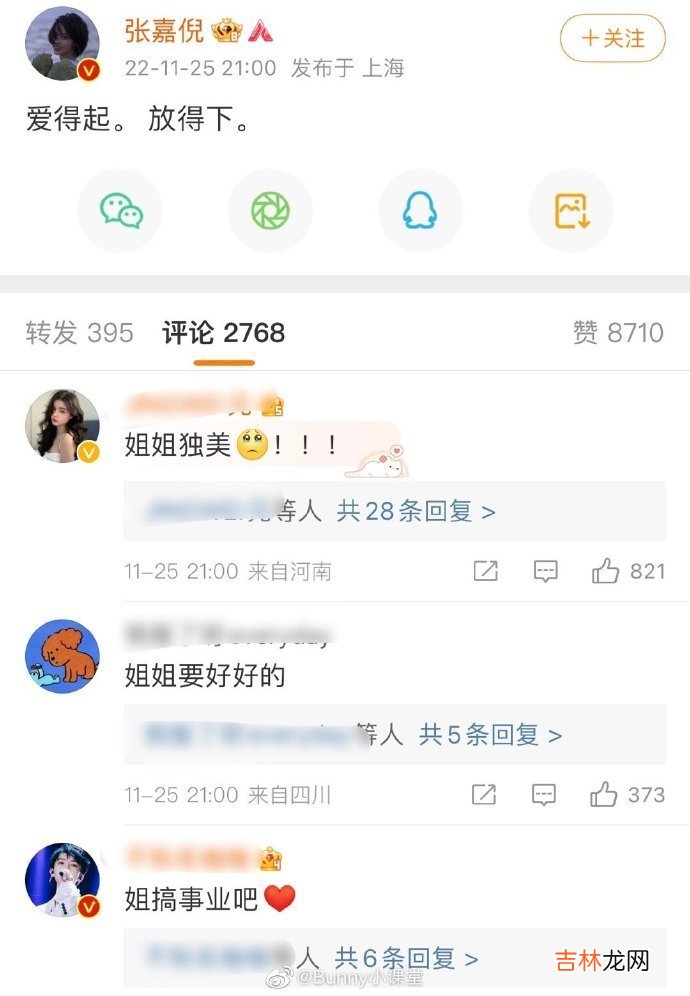The image size is (690, 996).
Task: Repost the 姐姐要好好的 comment
Action: click(484, 795)
